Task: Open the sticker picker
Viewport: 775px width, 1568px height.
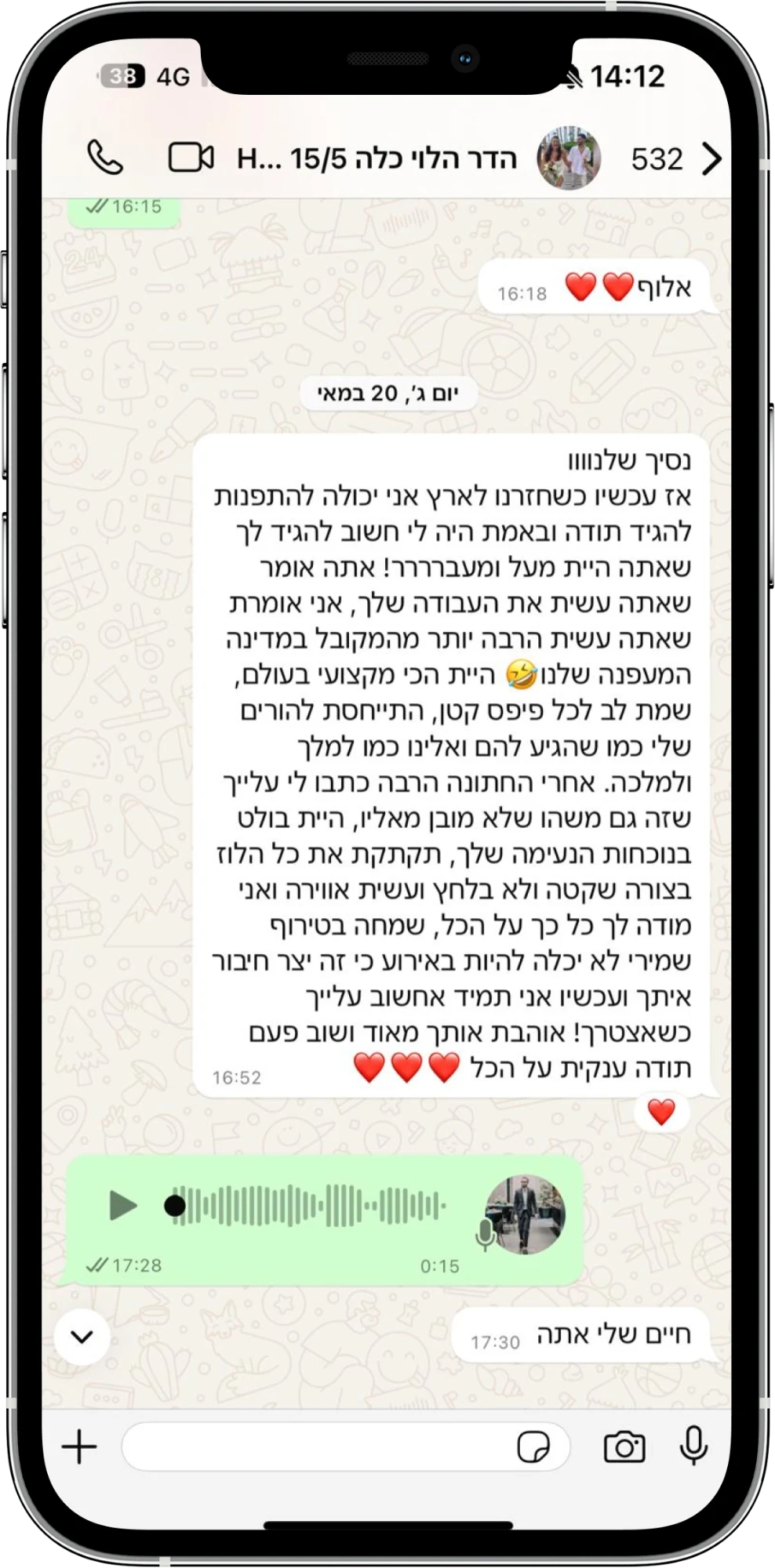Action: pos(533,1446)
